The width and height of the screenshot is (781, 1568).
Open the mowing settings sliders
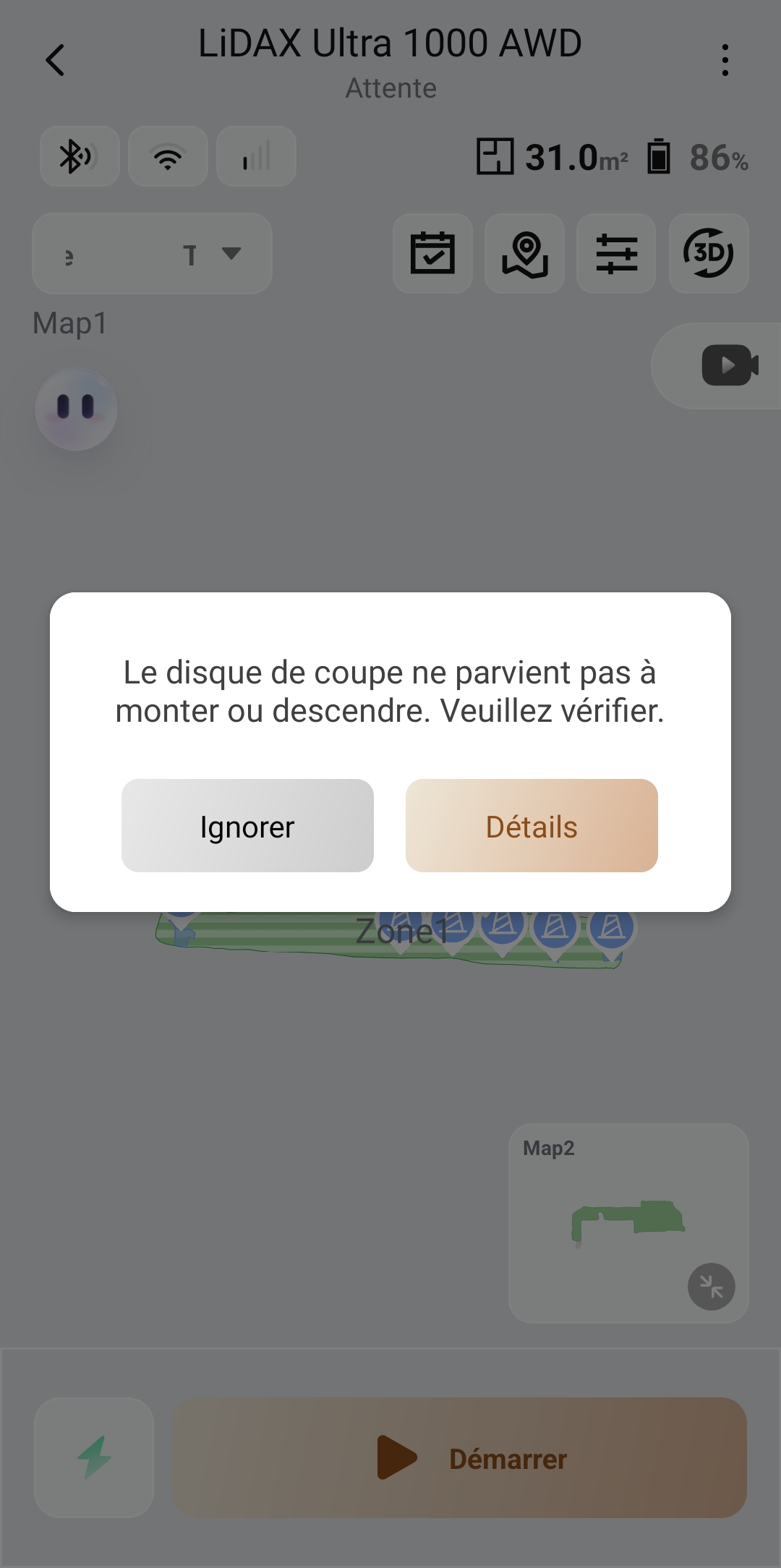(x=616, y=254)
